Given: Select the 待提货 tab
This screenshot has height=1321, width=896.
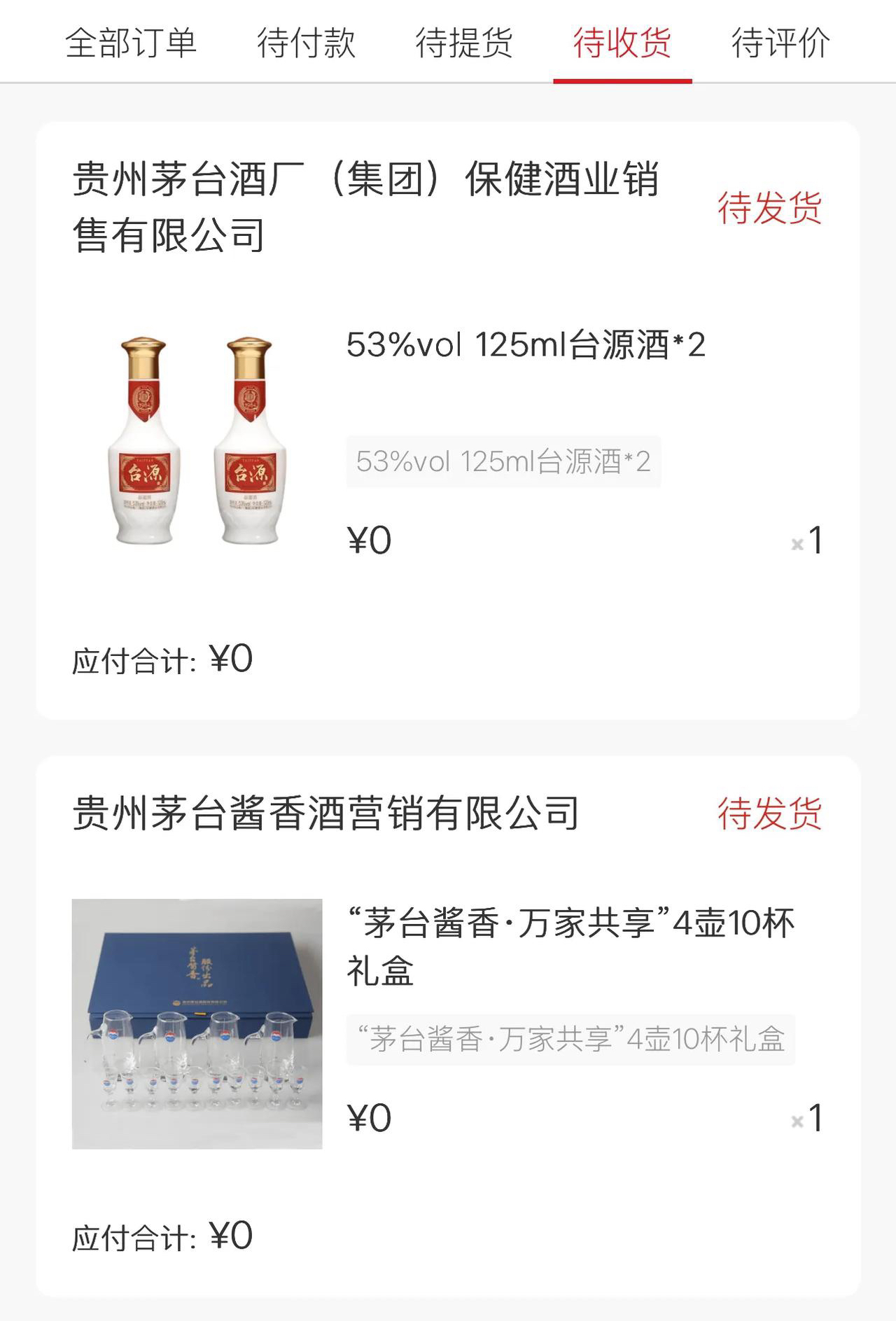Looking at the screenshot, I should coord(464,43).
